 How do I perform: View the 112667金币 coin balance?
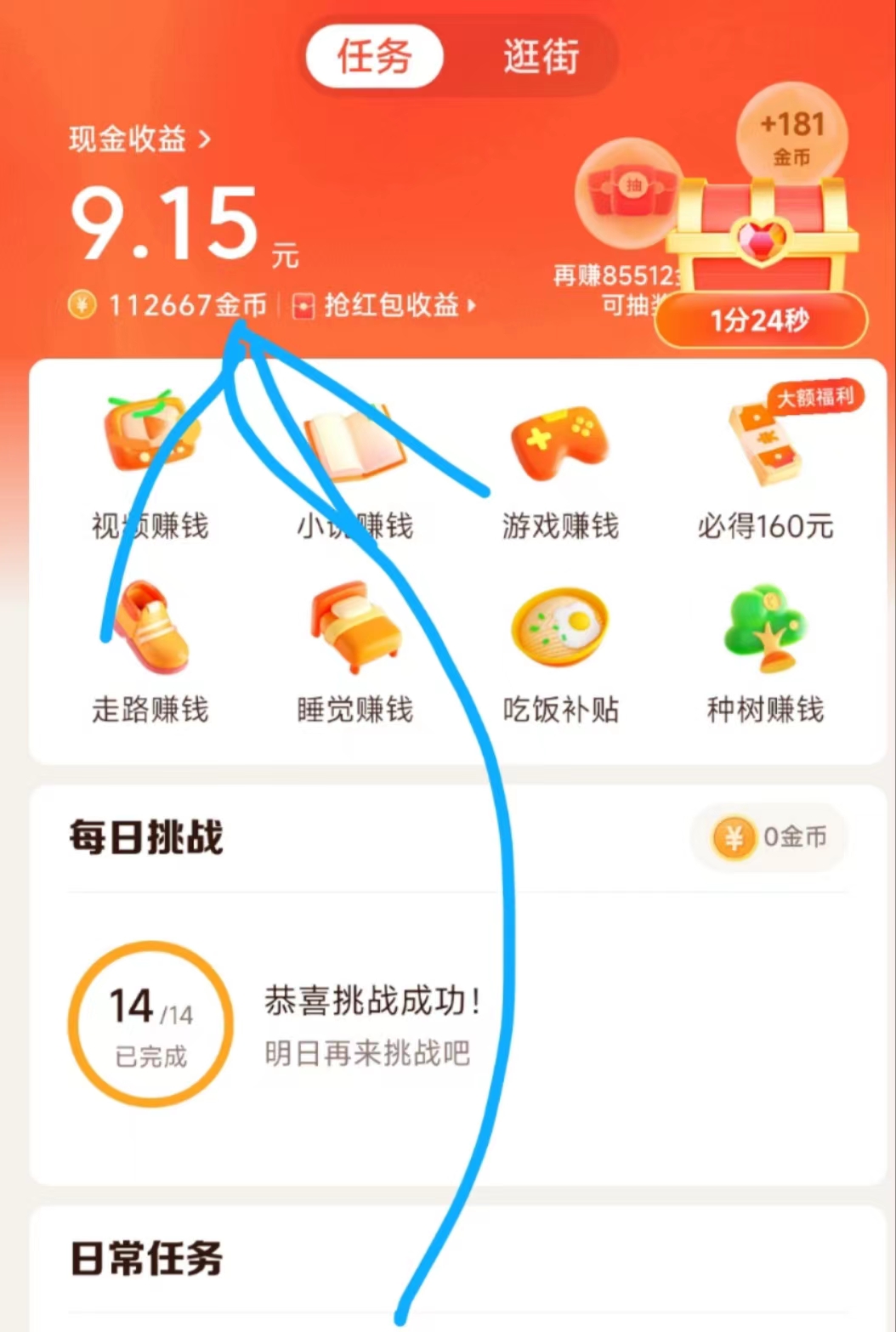(x=170, y=305)
